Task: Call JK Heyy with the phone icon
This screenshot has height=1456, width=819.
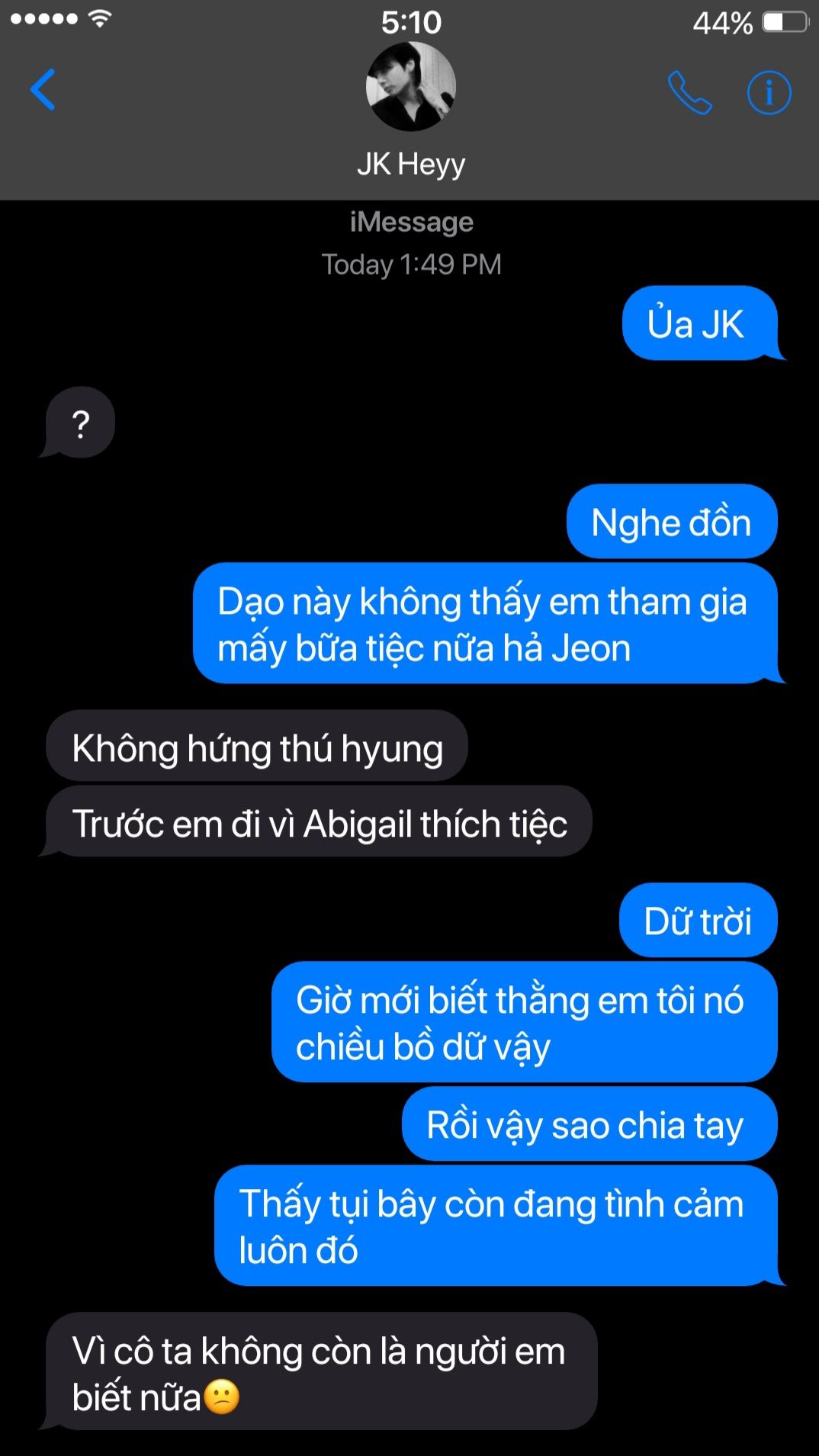Action: click(x=690, y=92)
